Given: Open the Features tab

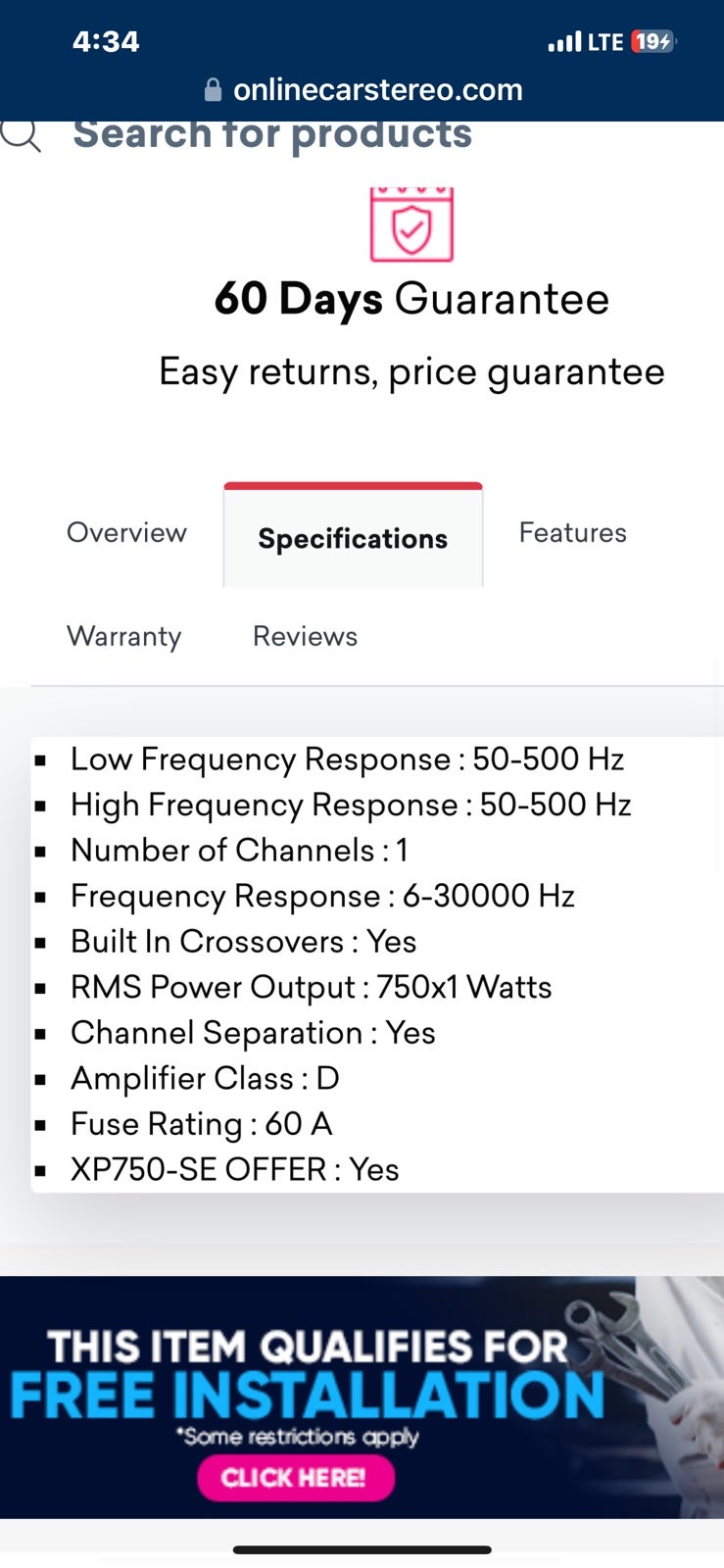Looking at the screenshot, I should click(x=573, y=532).
